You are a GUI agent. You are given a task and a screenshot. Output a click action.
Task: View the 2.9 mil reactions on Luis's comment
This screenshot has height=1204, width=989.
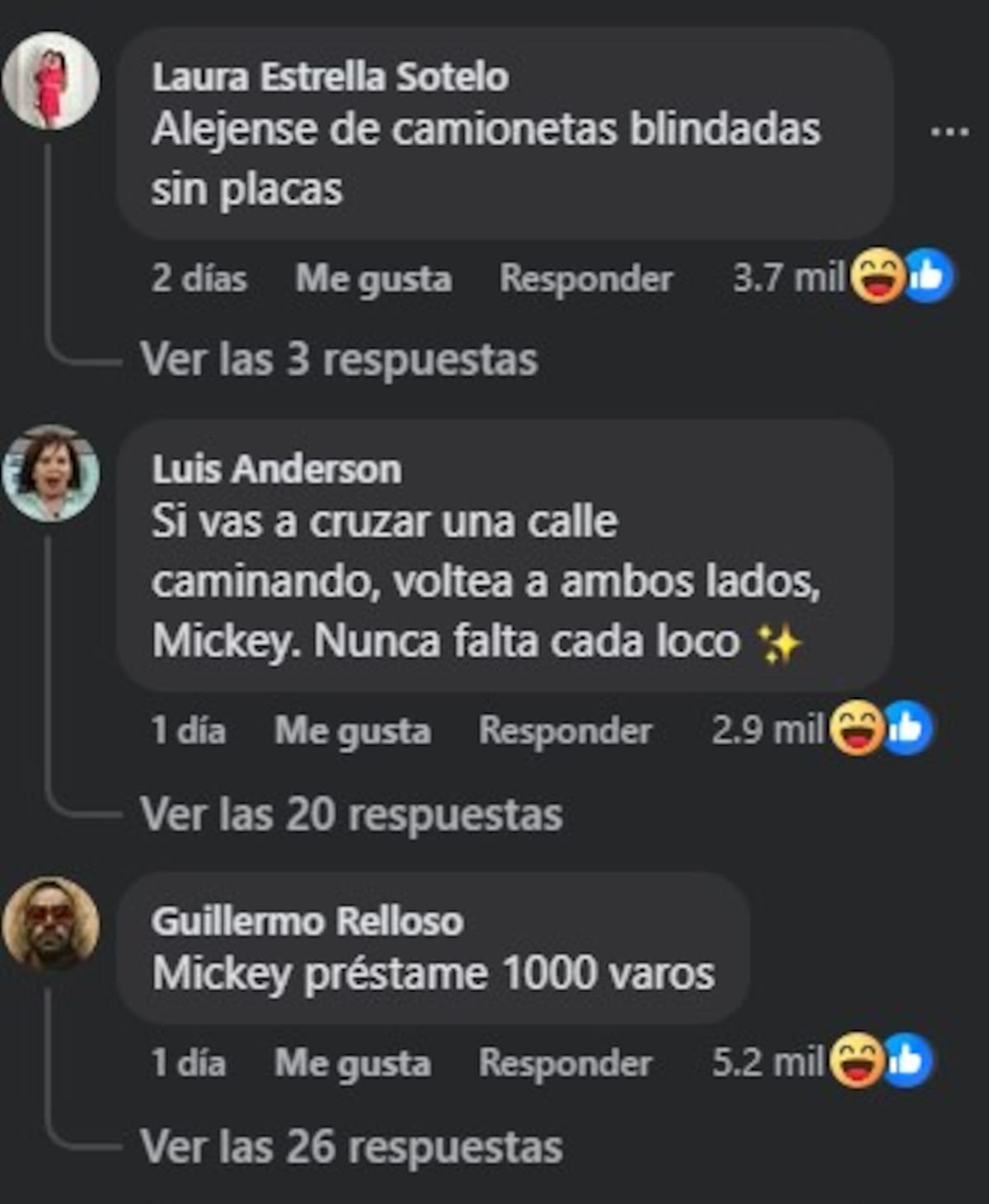pyautogui.click(x=820, y=729)
